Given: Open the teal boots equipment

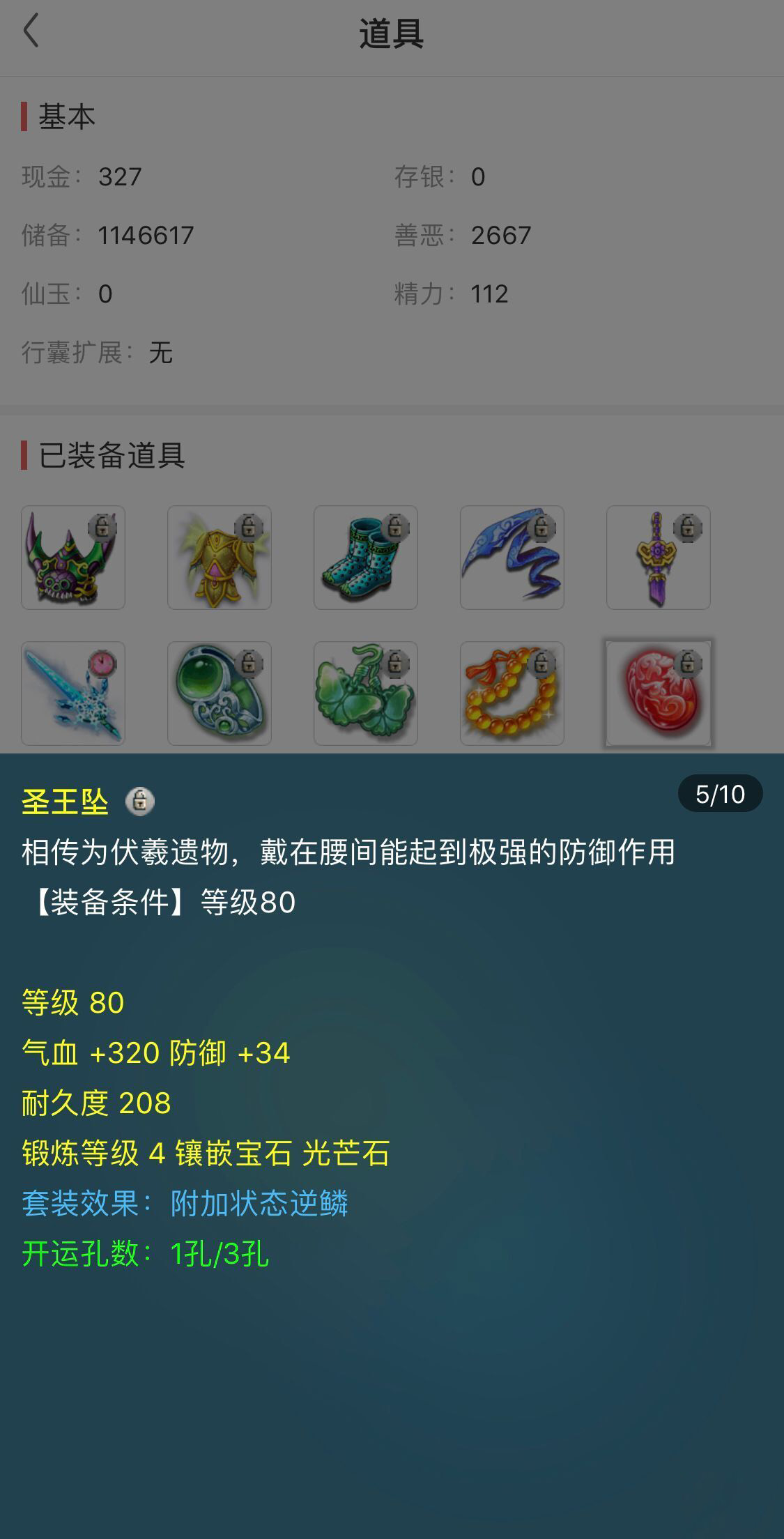Looking at the screenshot, I should tap(366, 558).
